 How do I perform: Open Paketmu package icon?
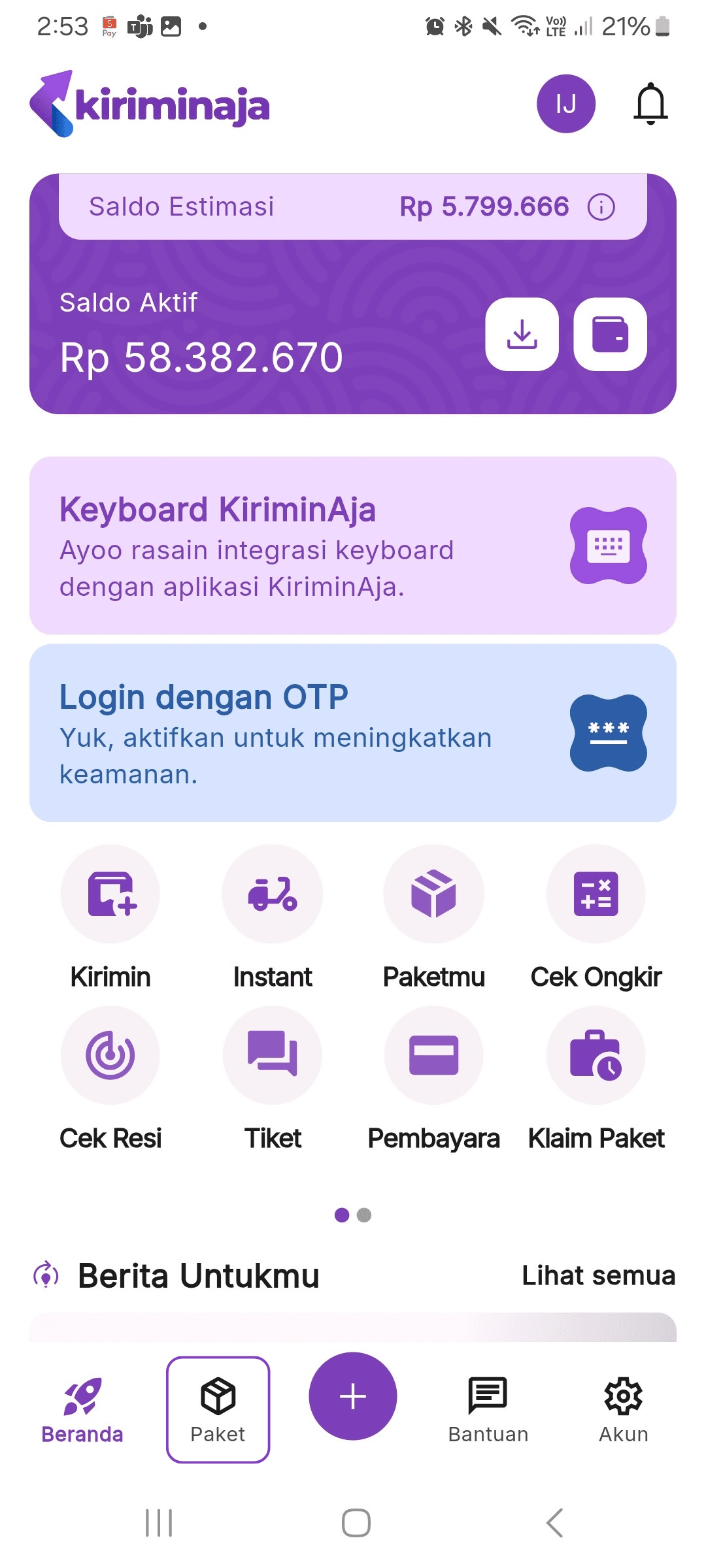[434, 894]
